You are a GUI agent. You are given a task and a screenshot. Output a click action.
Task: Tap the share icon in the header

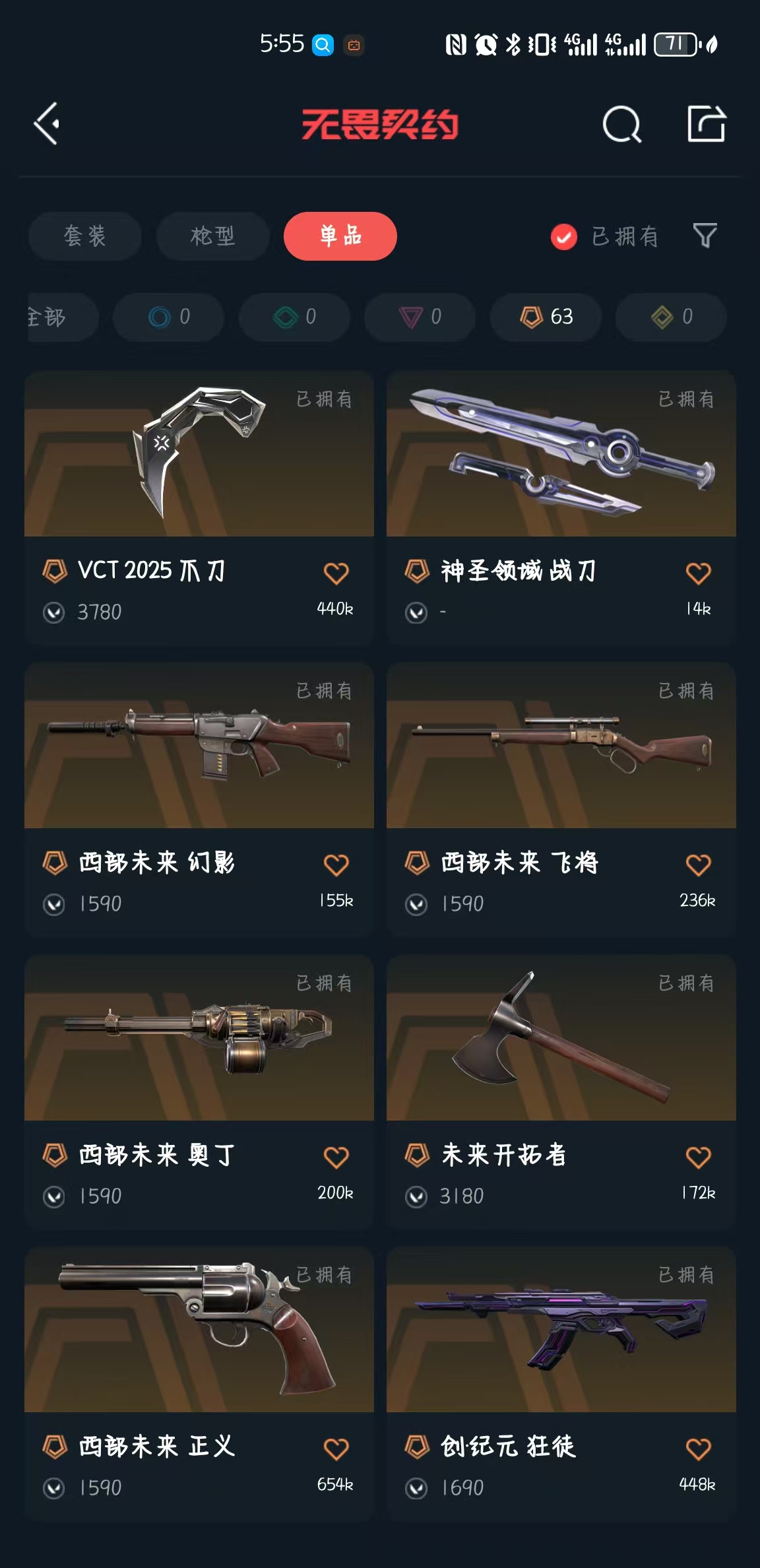tap(706, 123)
